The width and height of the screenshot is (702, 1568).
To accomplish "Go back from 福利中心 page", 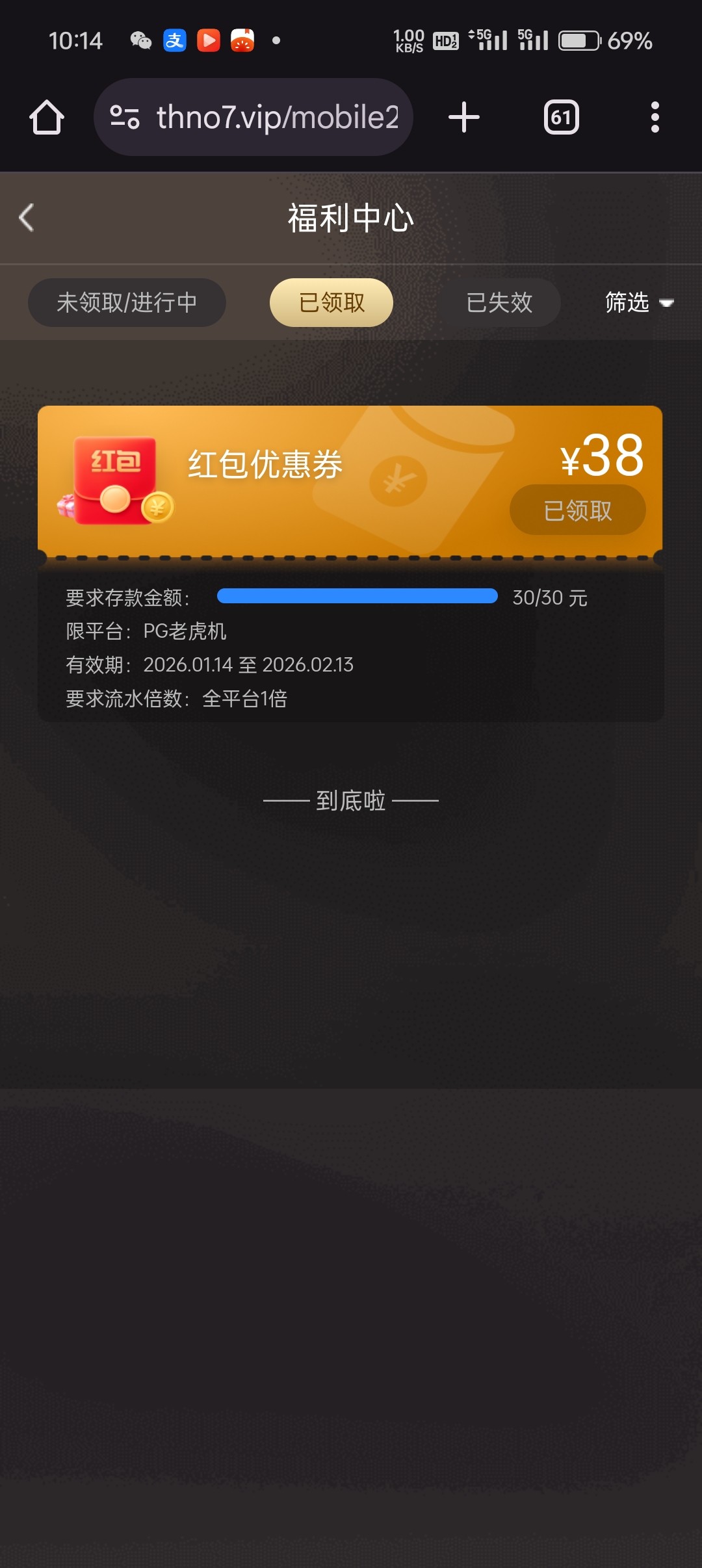I will coord(27,218).
